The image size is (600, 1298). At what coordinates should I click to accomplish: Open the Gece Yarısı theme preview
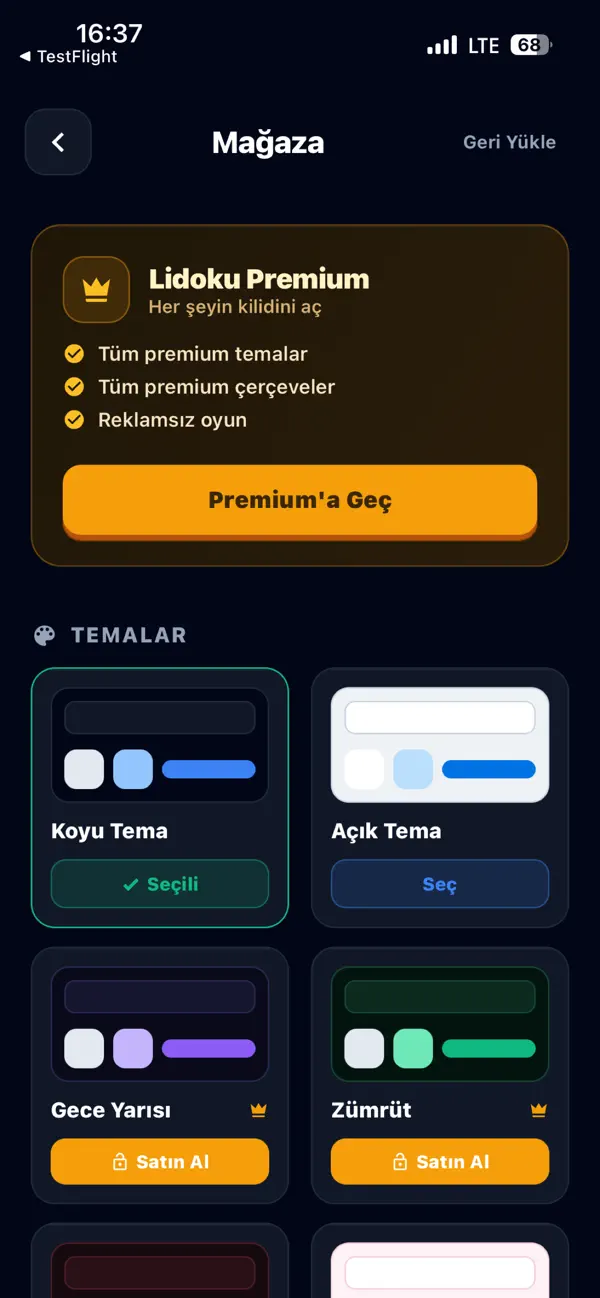[x=160, y=1025]
